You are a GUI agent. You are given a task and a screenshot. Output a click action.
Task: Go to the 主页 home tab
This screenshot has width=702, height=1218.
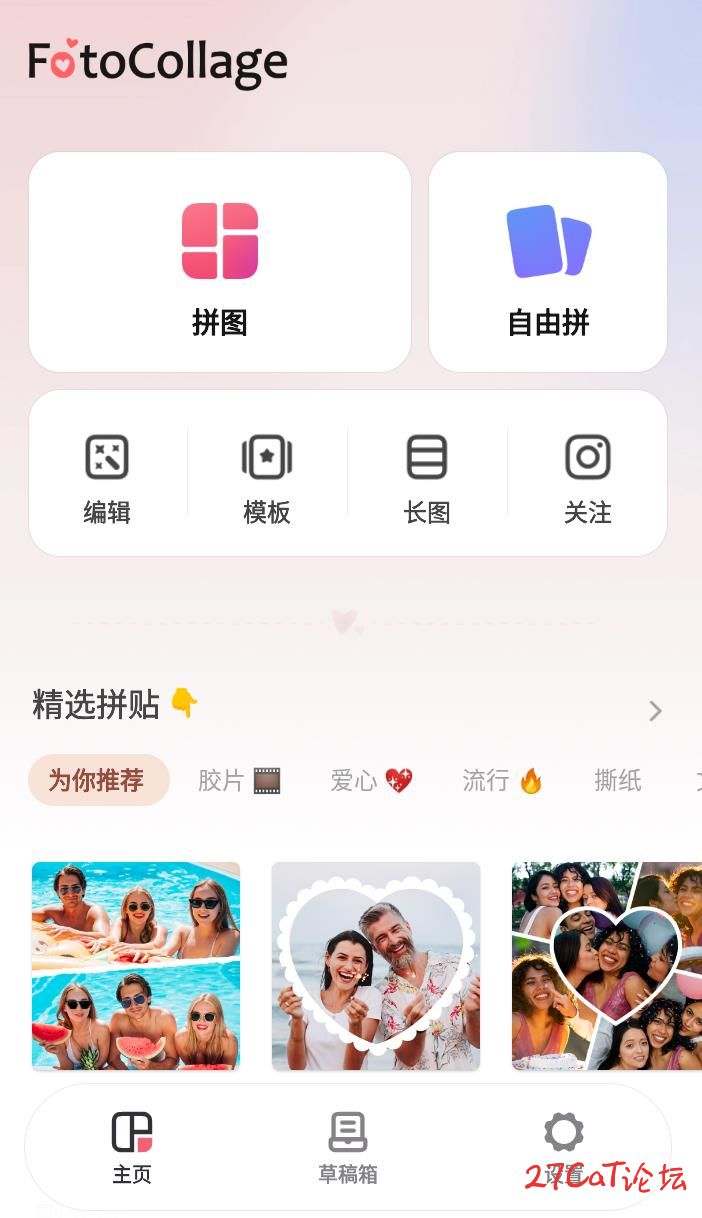coord(132,1148)
